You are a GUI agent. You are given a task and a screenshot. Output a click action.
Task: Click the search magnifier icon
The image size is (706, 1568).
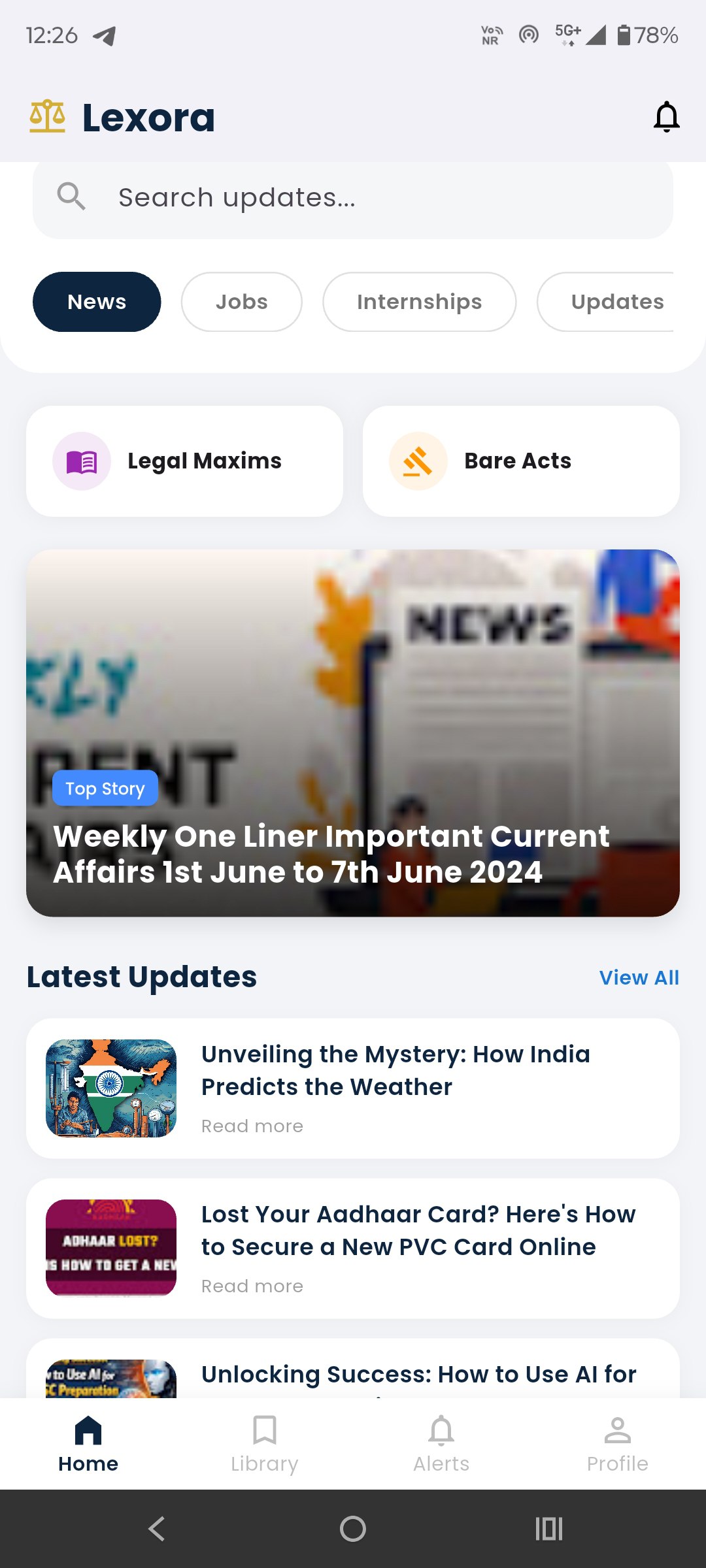point(71,197)
